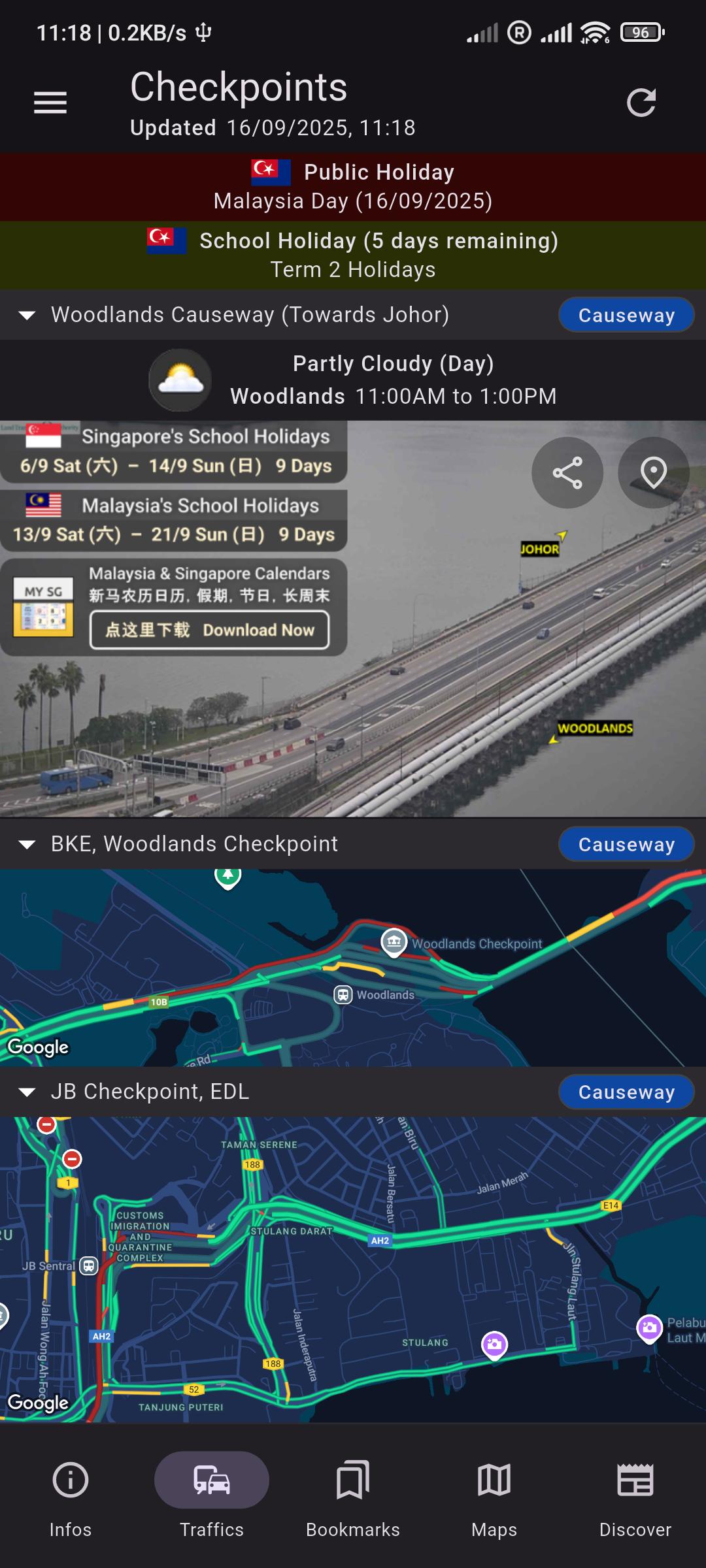The image size is (706, 1568).
Task: Tap the Causeway chip beside JB Checkpoint, EDL
Action: point(626,1092)
